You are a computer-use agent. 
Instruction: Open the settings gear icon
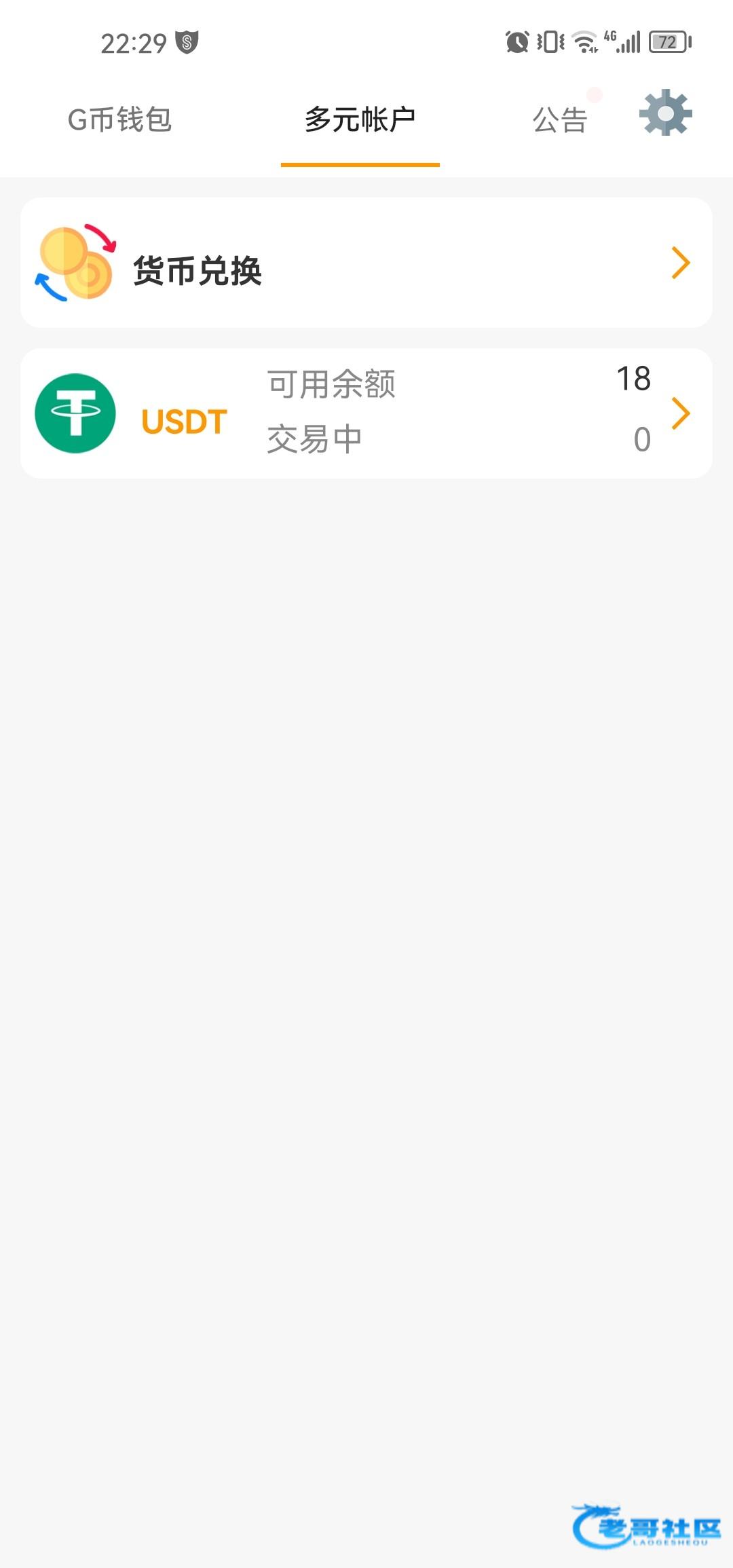click(665, 113)
